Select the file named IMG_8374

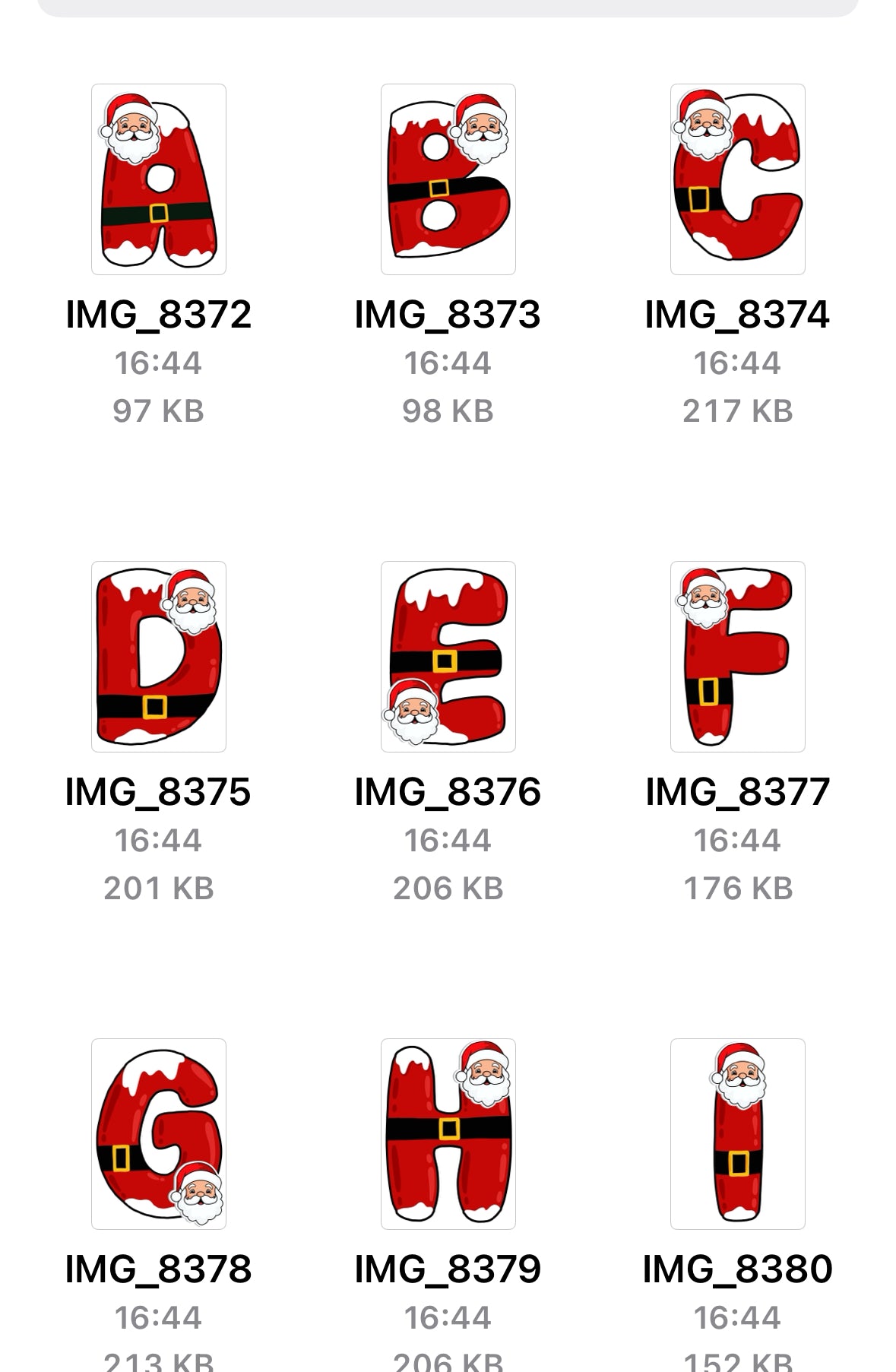click(737, 312)
